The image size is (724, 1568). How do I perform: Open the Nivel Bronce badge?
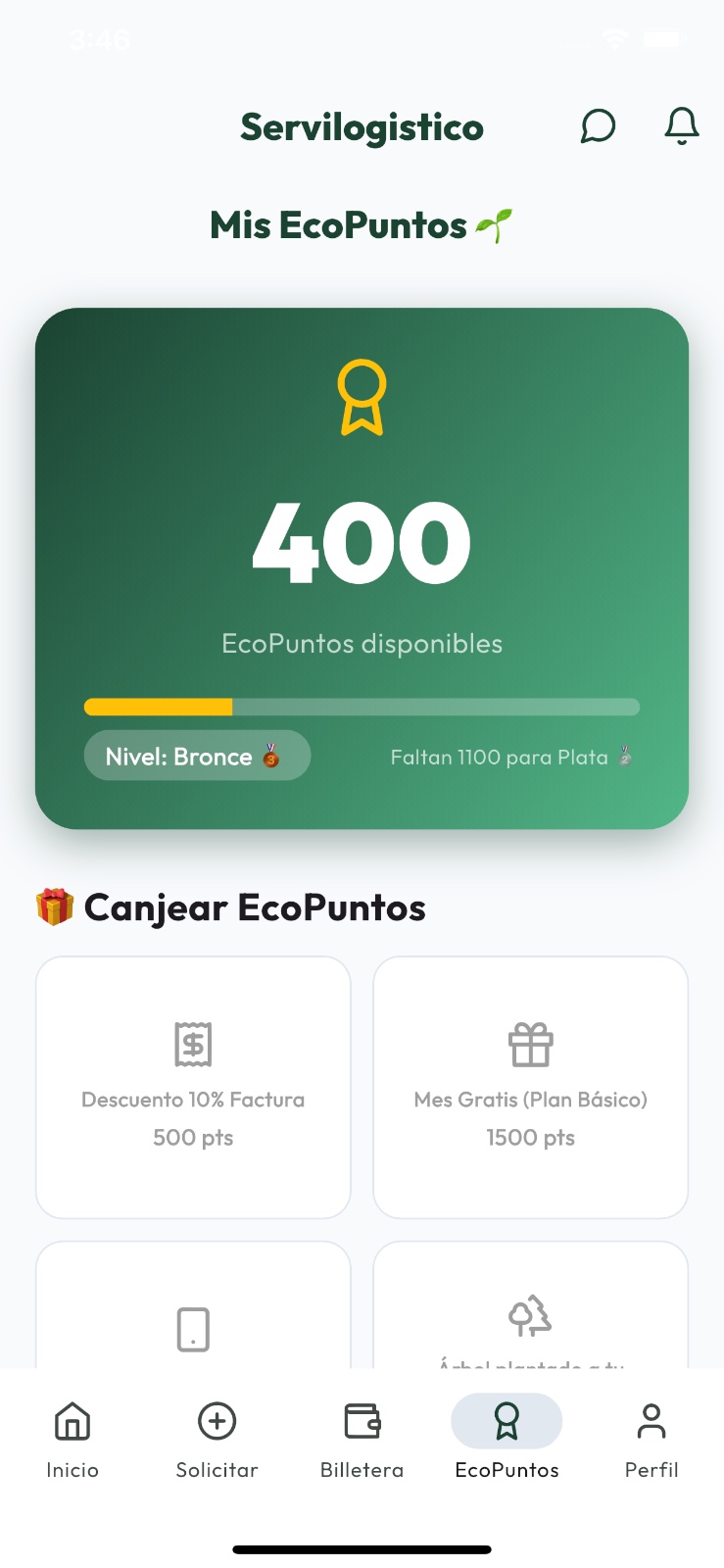[197, 756]
